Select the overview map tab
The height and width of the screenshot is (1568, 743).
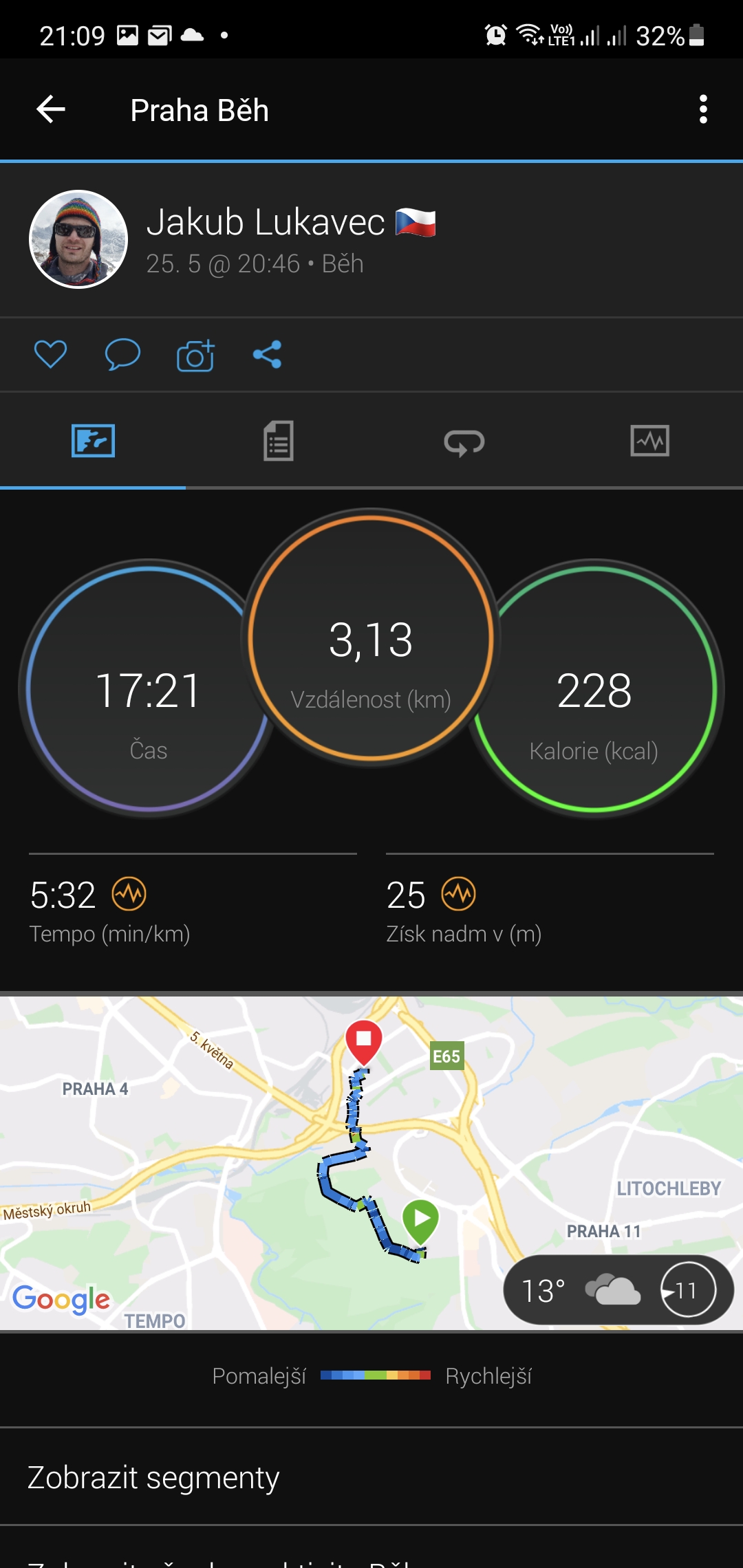click(93, 441)
